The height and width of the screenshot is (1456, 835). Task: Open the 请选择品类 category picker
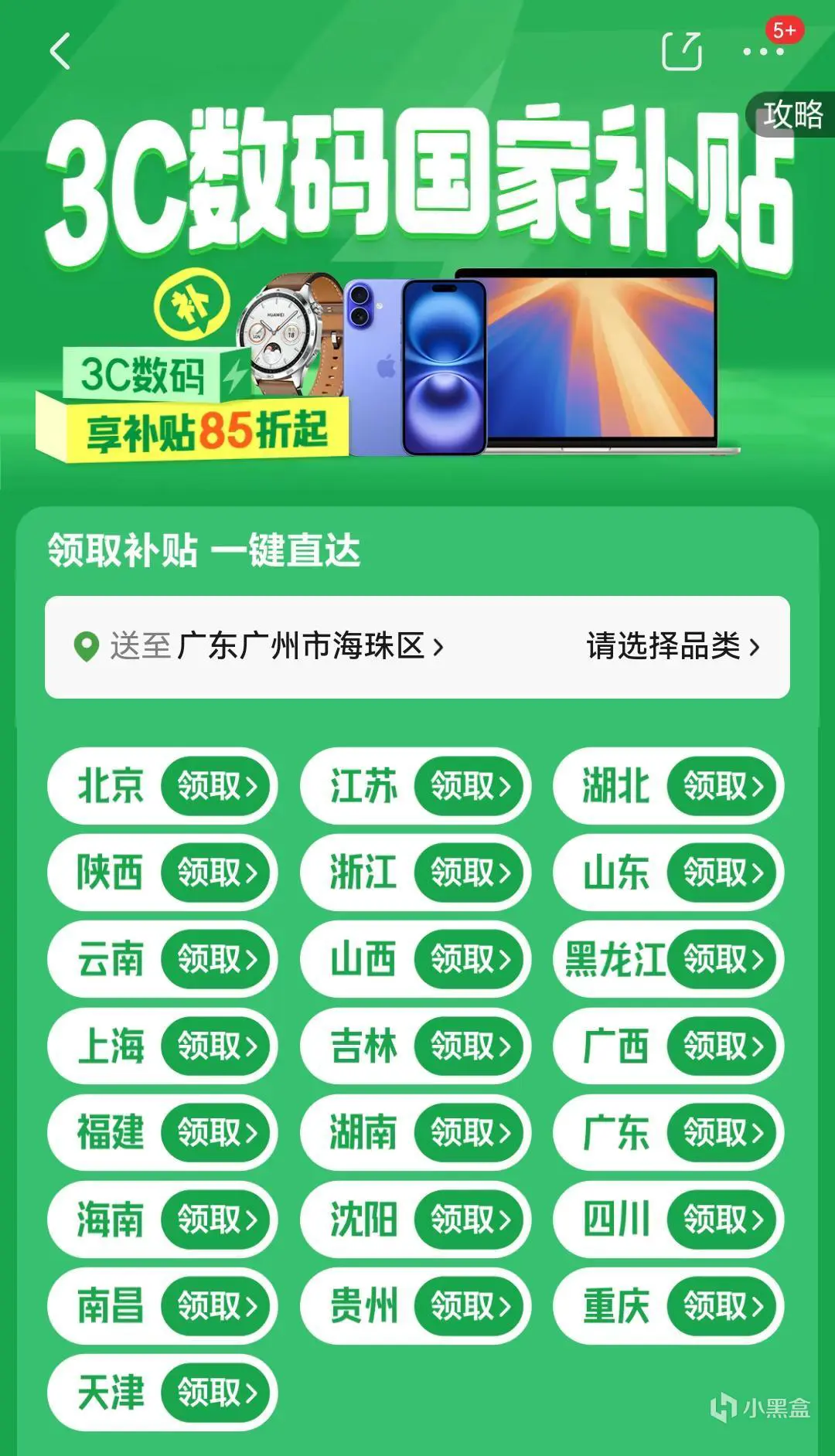pyautogui.click(x=673, y=646)
